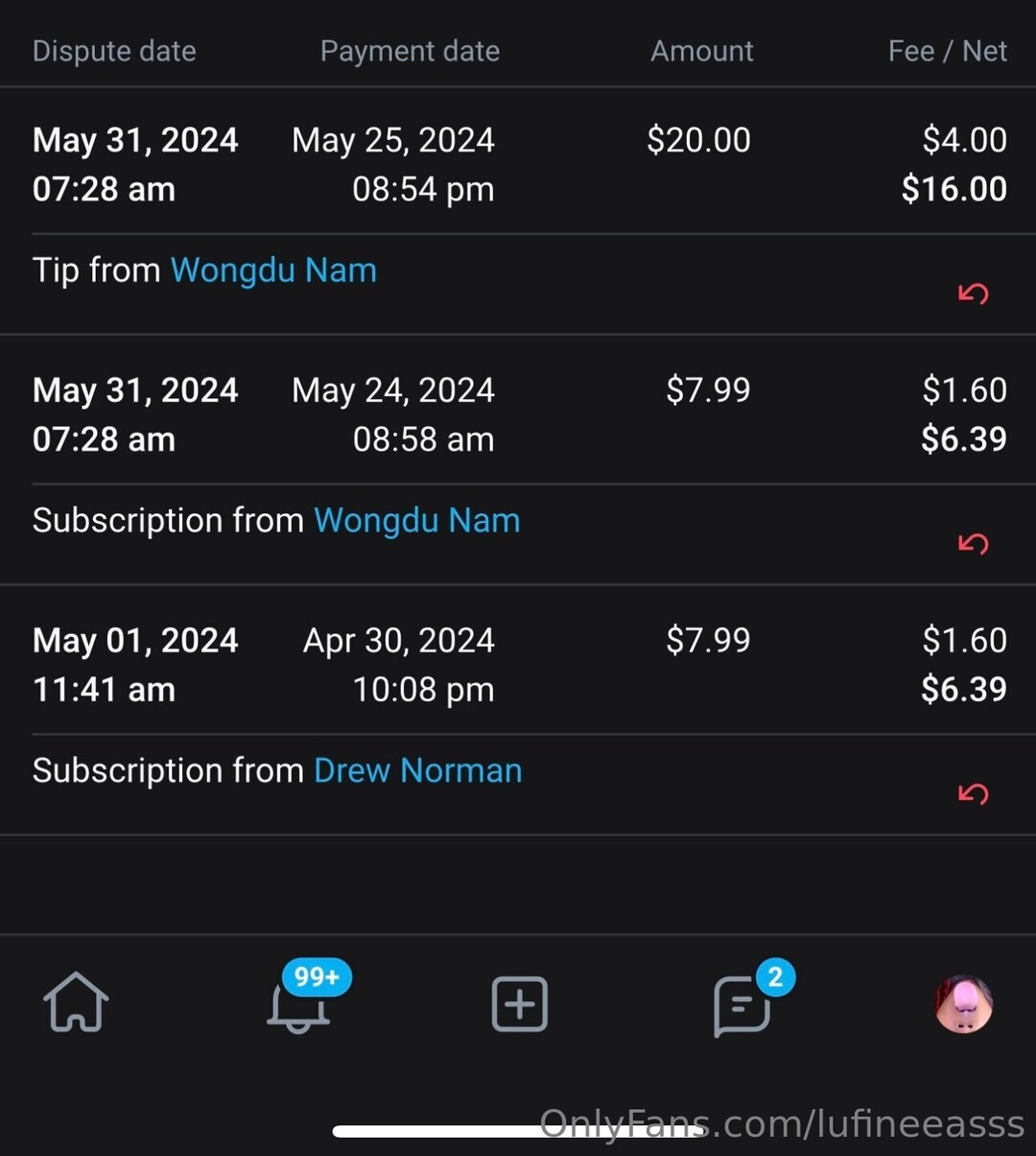Open the notifications bell
Image resolution: width=1036 pixels, height=1156 pixels.
click(x=298, y=1005)
